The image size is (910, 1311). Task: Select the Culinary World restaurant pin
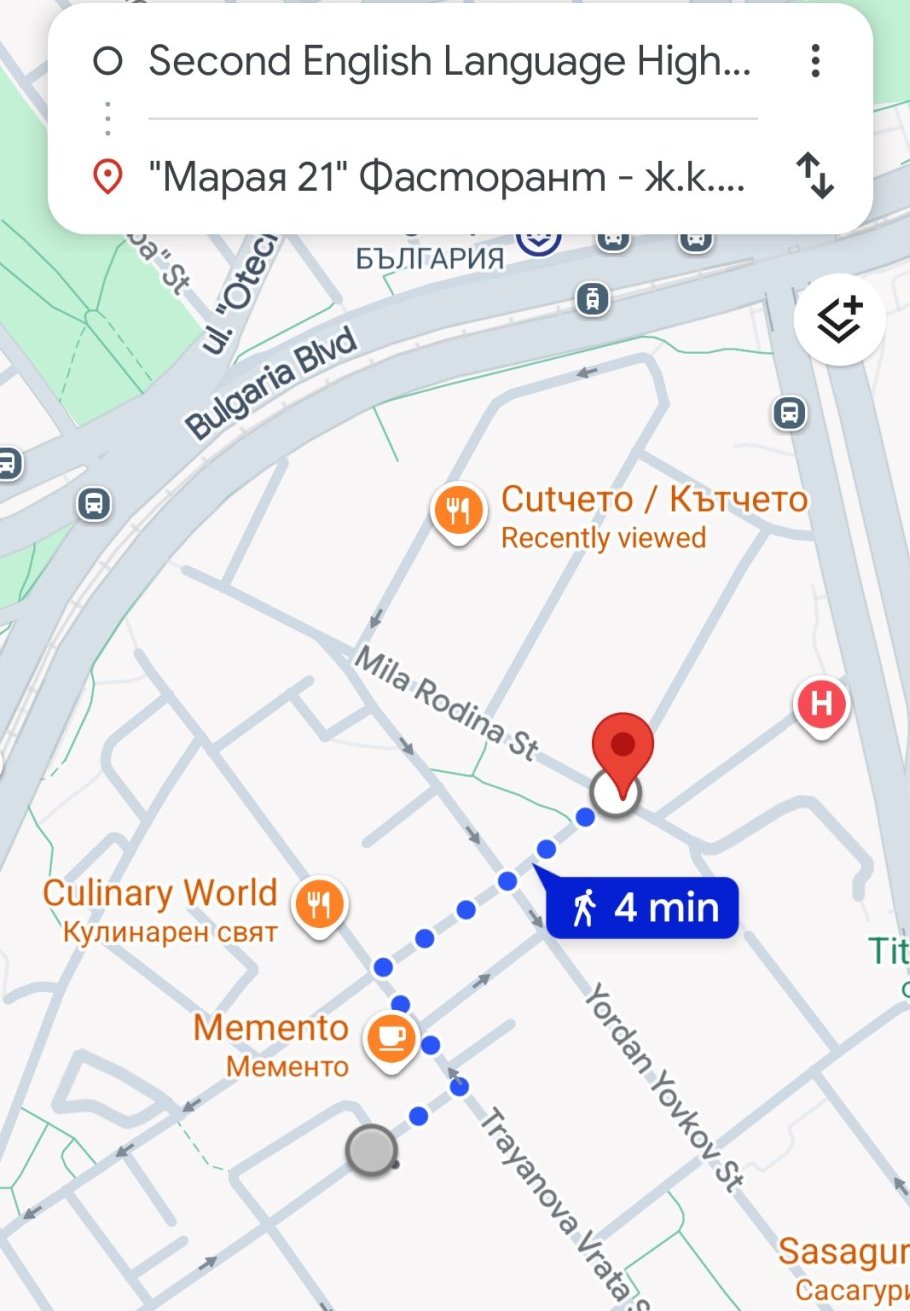(x=319, y=906)
